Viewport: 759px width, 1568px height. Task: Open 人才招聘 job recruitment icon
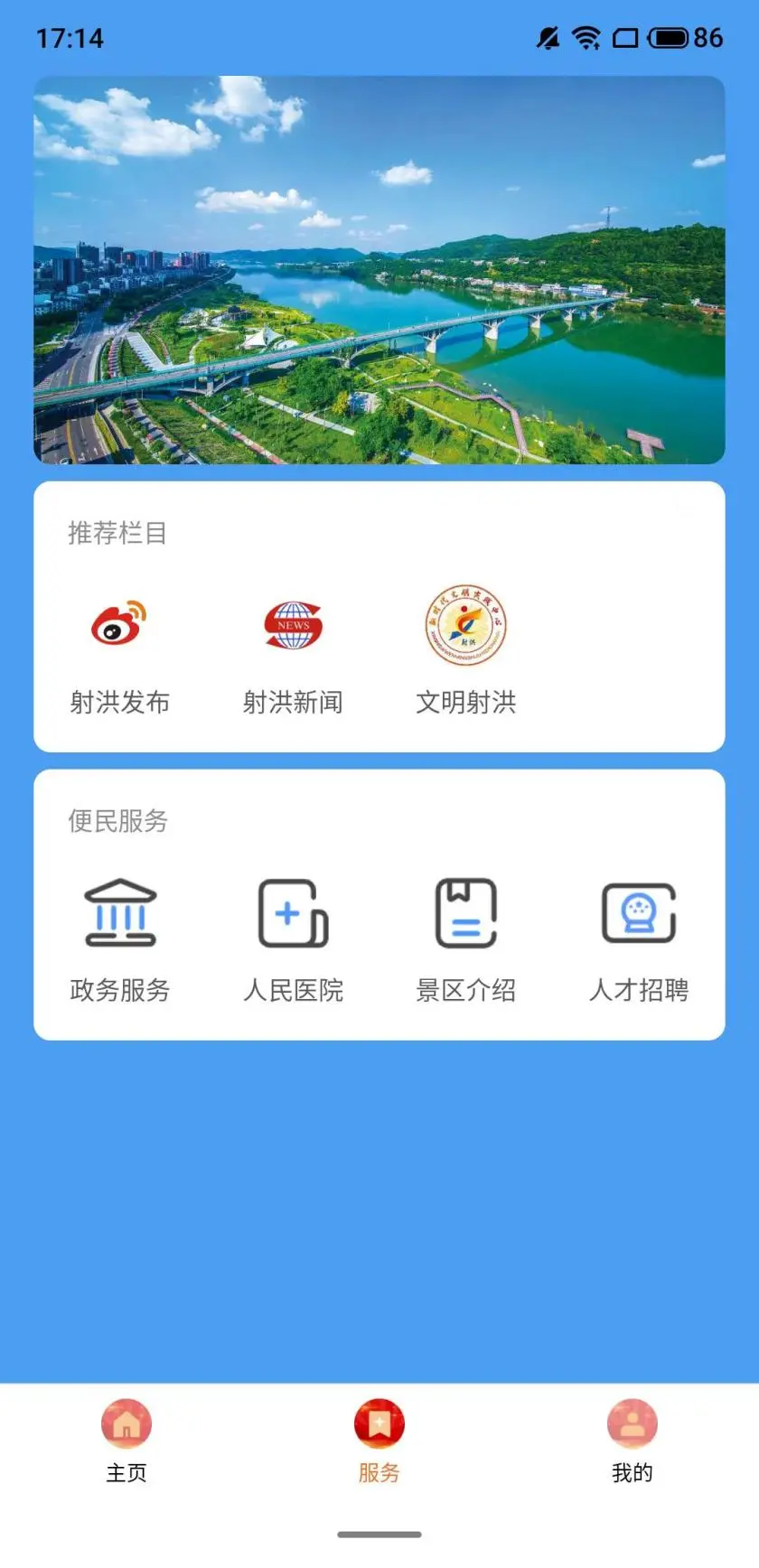point(637,912)
